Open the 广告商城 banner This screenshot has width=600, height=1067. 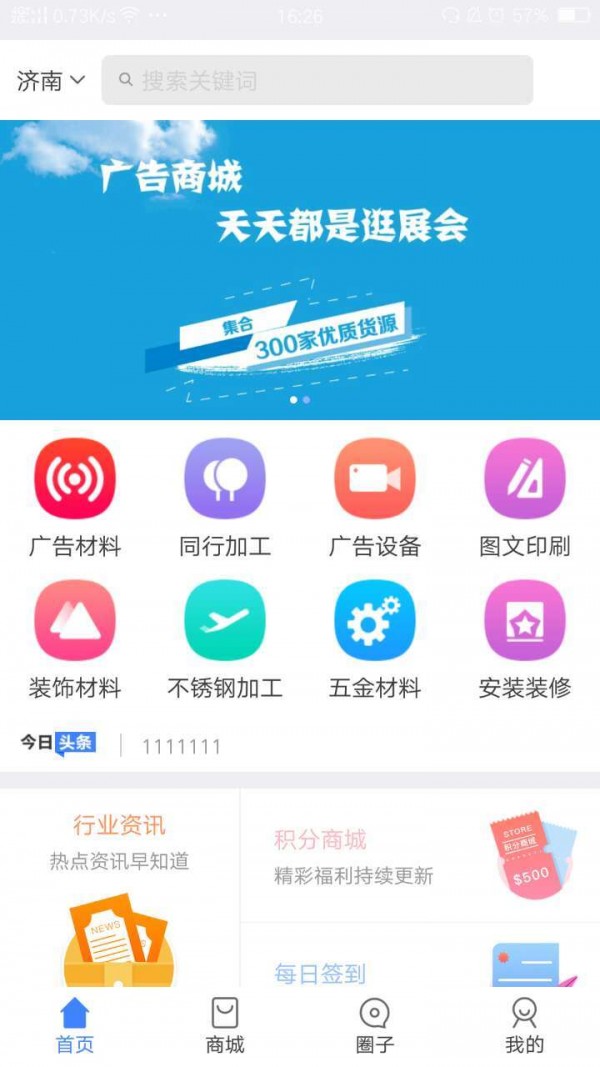[x=300, y=269]
